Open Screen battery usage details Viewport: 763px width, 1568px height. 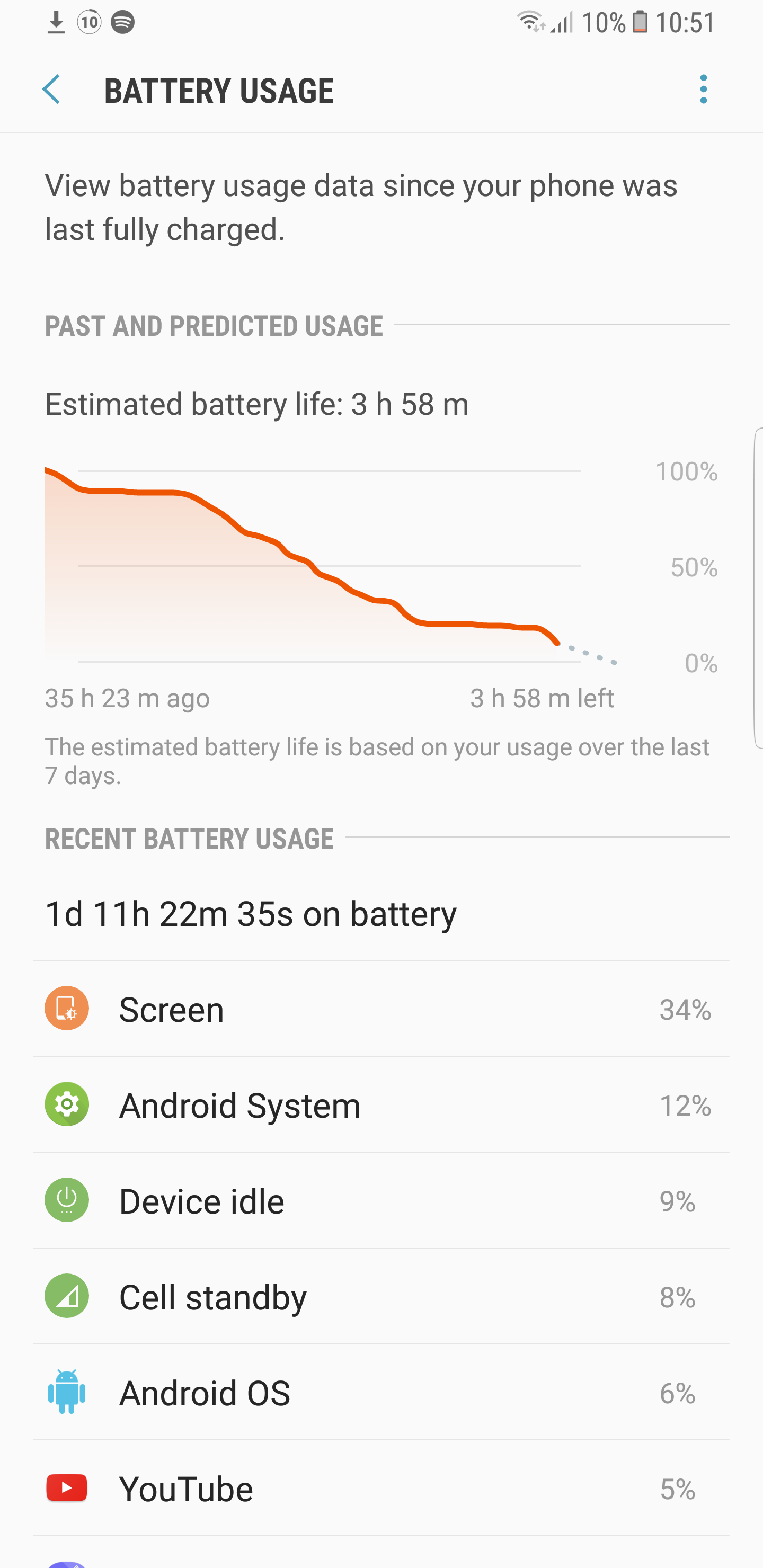[381, 1009]
